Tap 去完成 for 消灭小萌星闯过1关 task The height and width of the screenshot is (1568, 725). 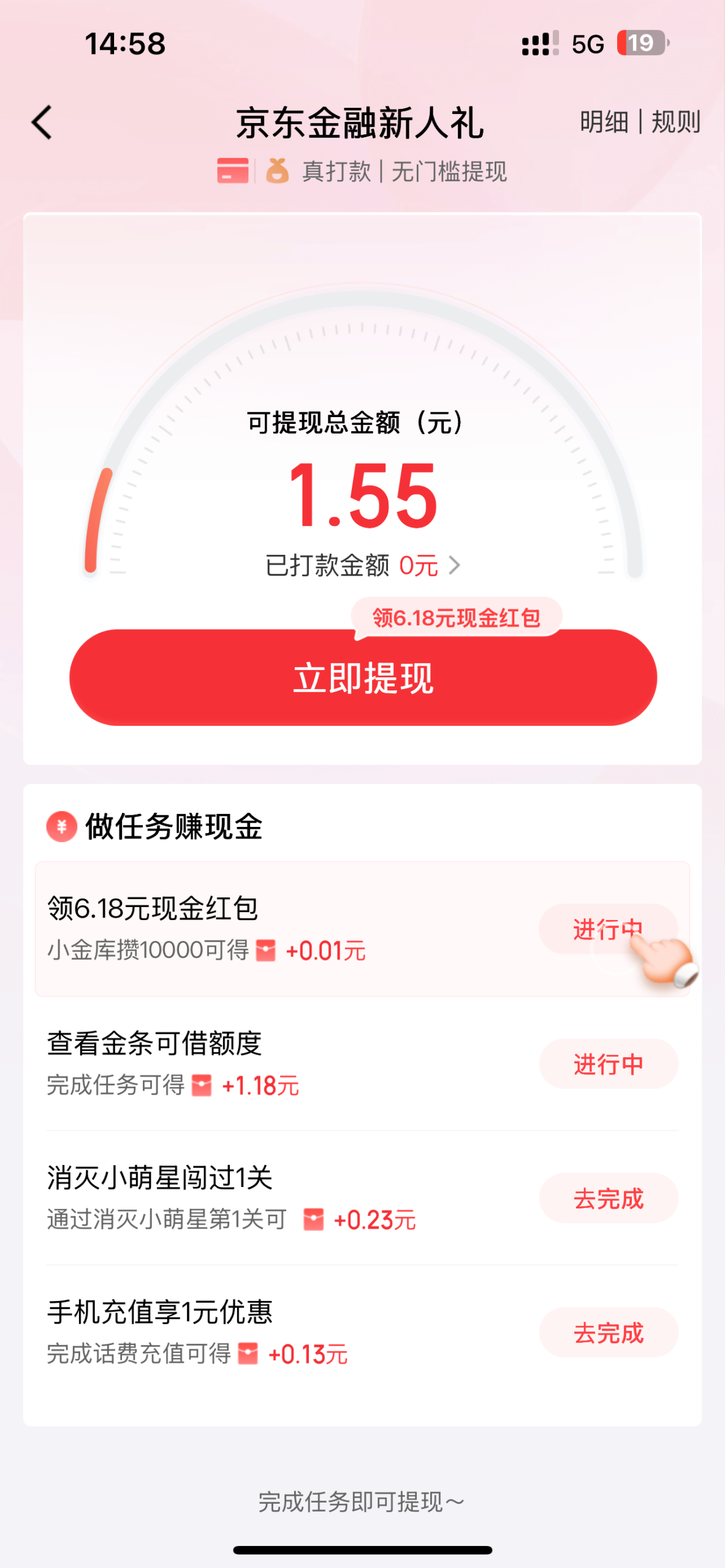pos(608,1199)
